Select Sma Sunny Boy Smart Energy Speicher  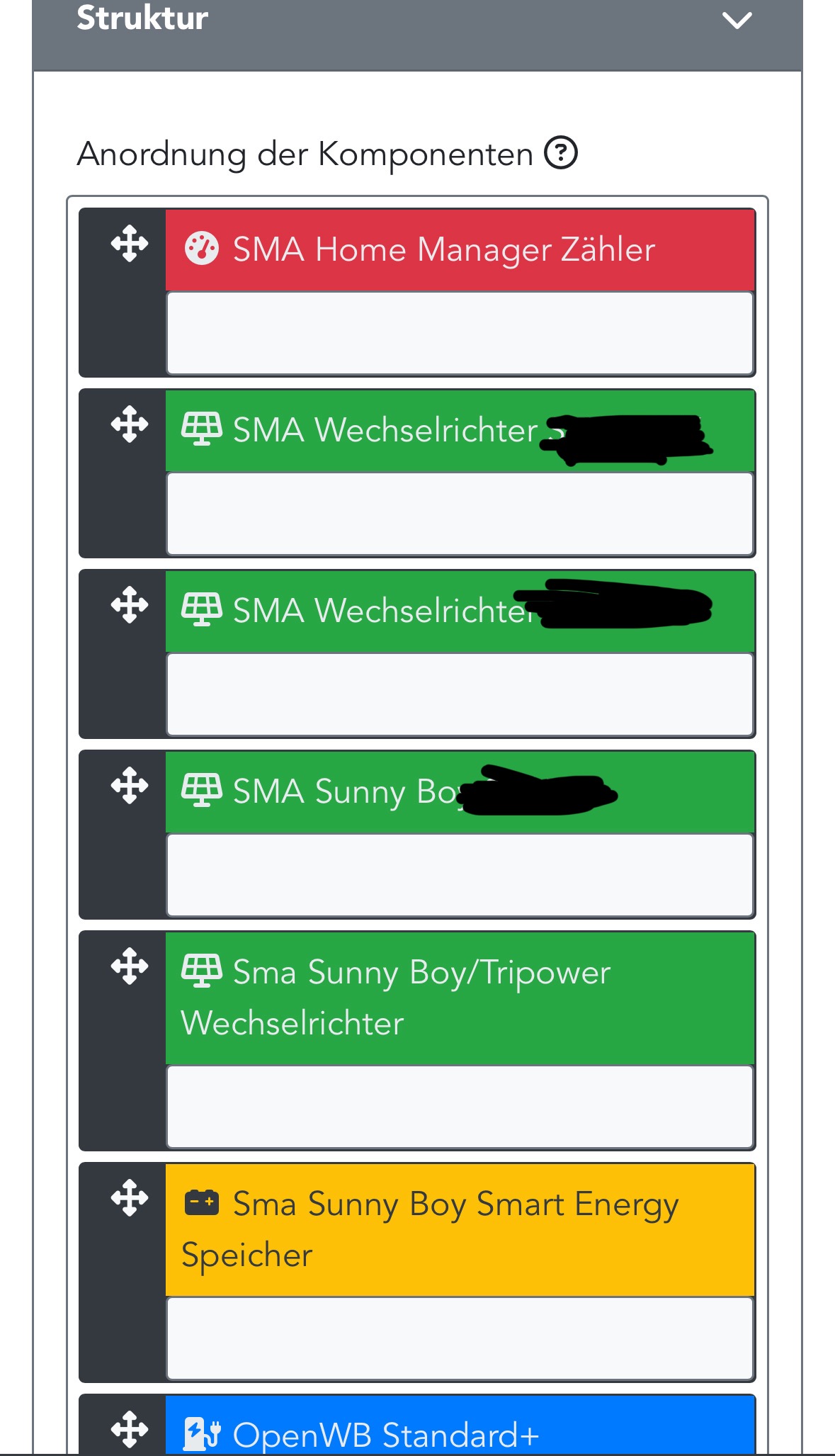[429, 1229]
